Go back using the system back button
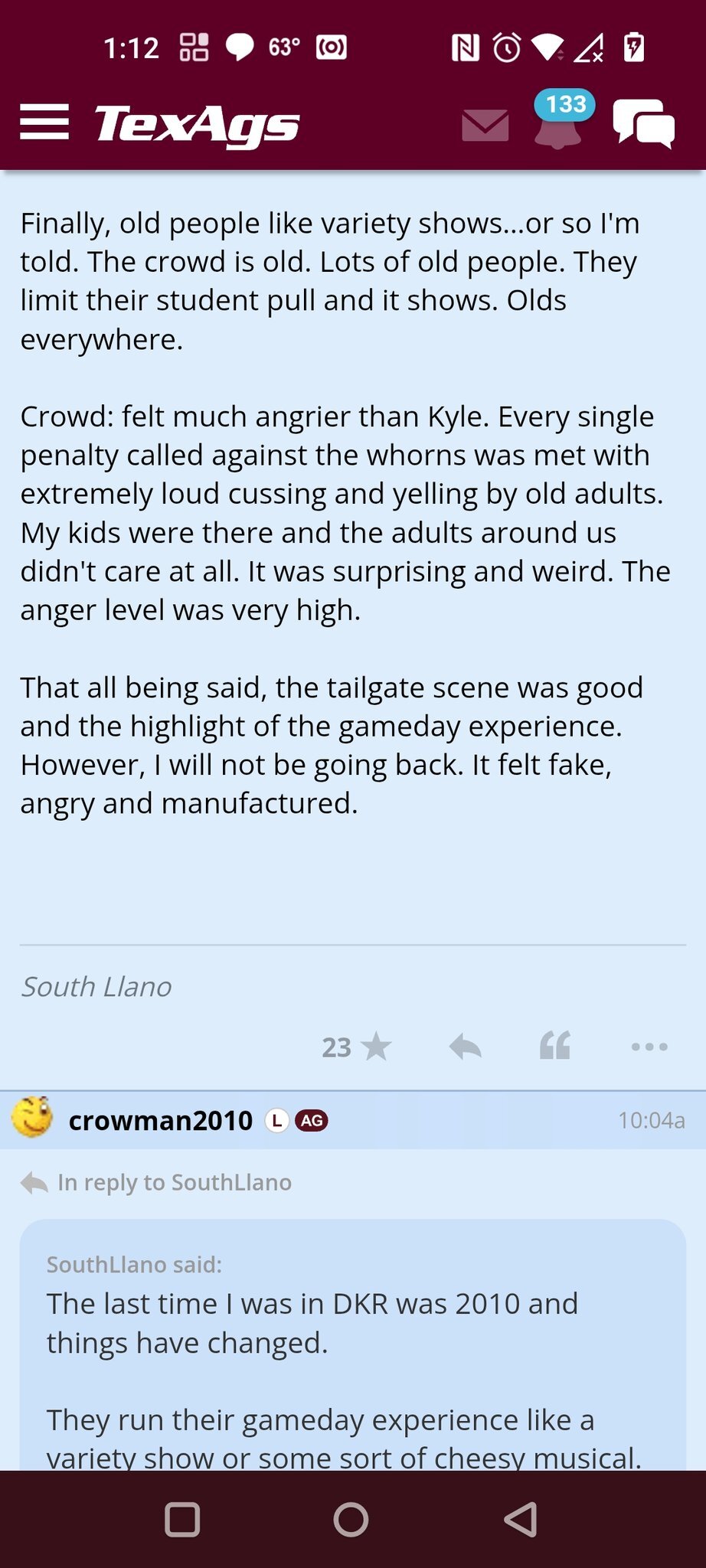 pyautogui.click(x=521, y=1519)
